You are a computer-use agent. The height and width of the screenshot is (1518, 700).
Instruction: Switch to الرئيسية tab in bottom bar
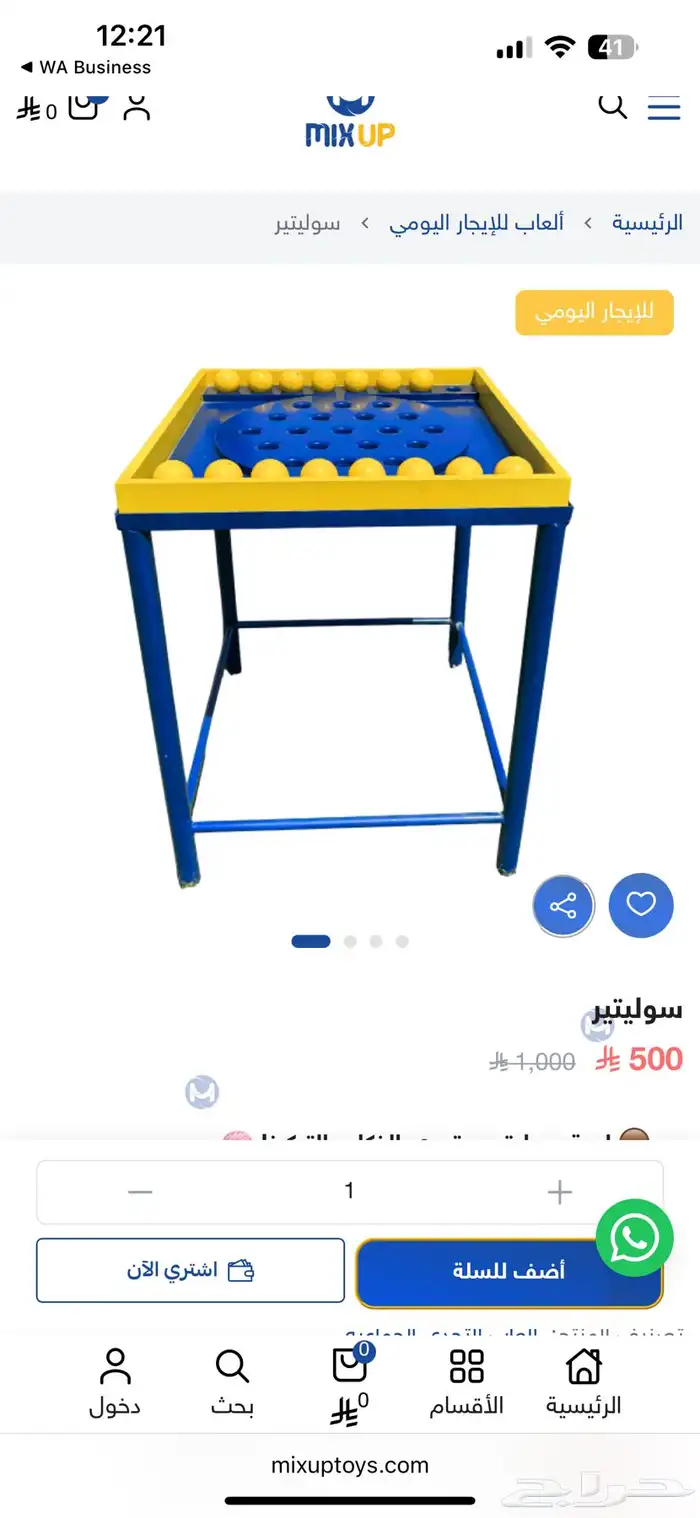pos(584,1381)
